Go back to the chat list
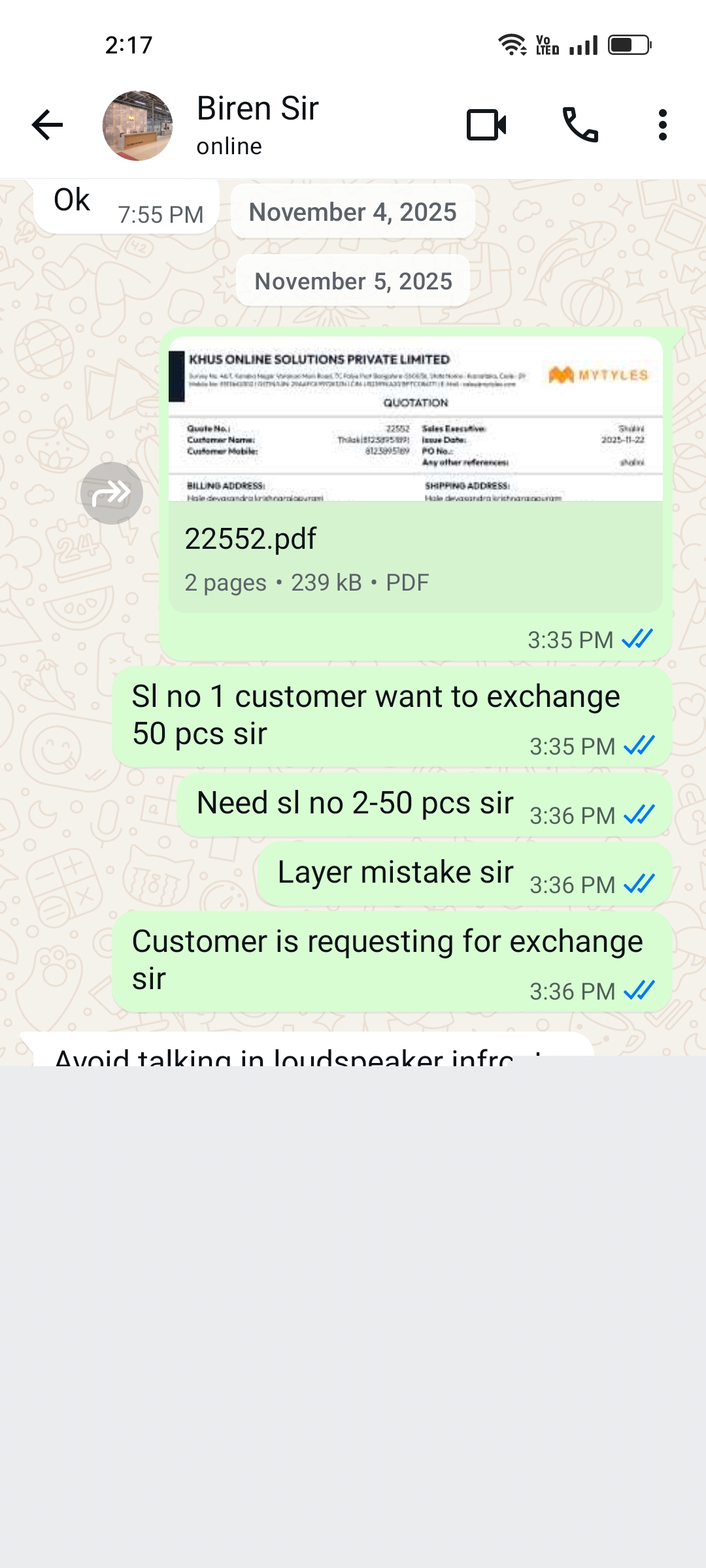This screenshot has height=1568, width=706. [47, 125]
